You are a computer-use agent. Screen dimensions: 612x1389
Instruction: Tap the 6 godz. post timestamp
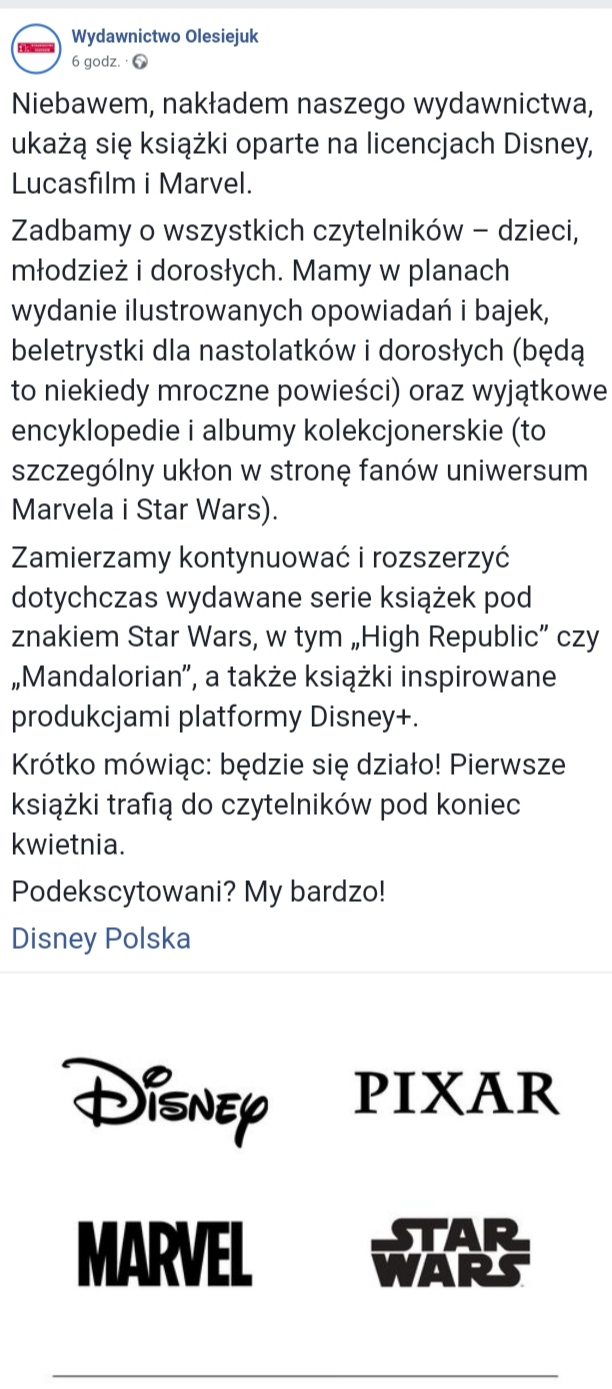94,61
